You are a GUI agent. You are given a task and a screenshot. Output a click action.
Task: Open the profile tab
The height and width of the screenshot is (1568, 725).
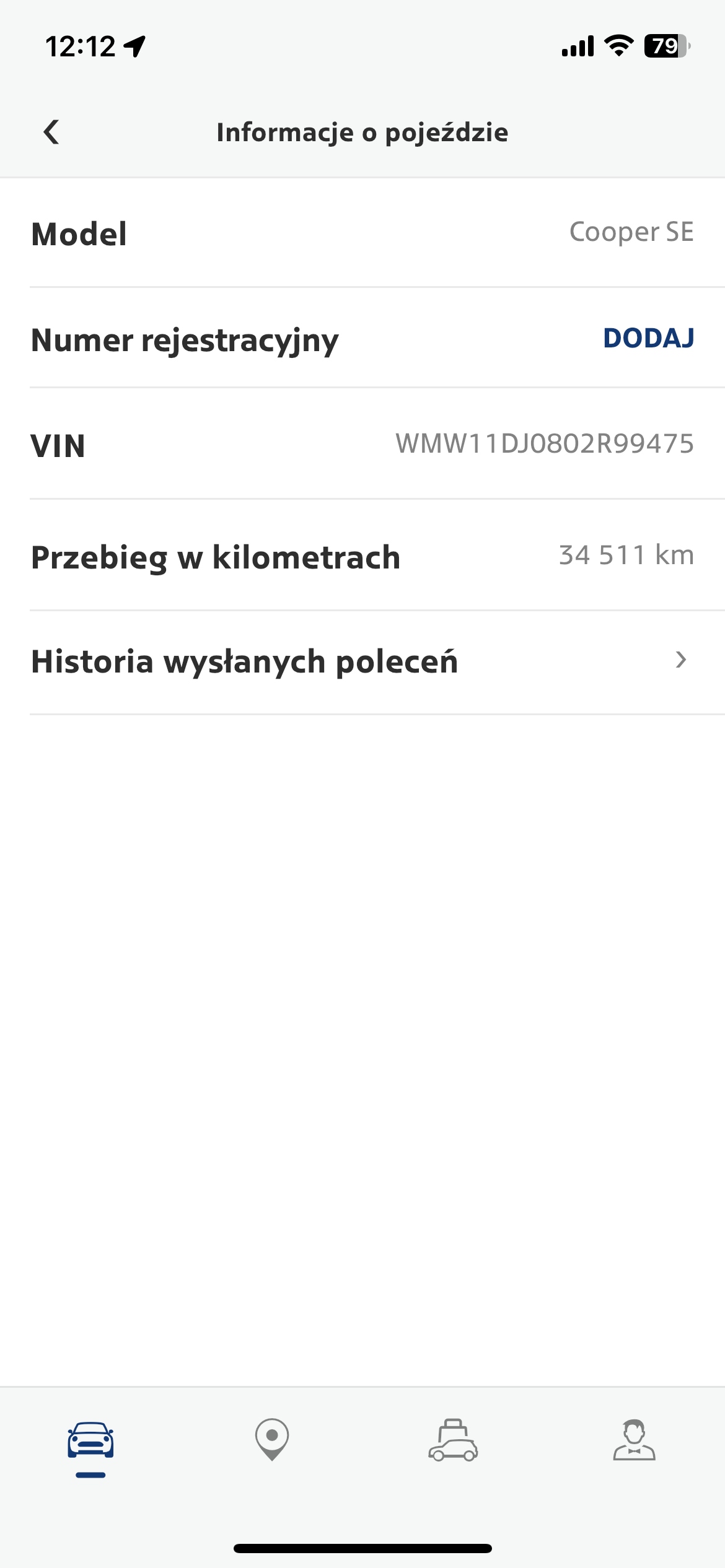tap(634, 1440)
